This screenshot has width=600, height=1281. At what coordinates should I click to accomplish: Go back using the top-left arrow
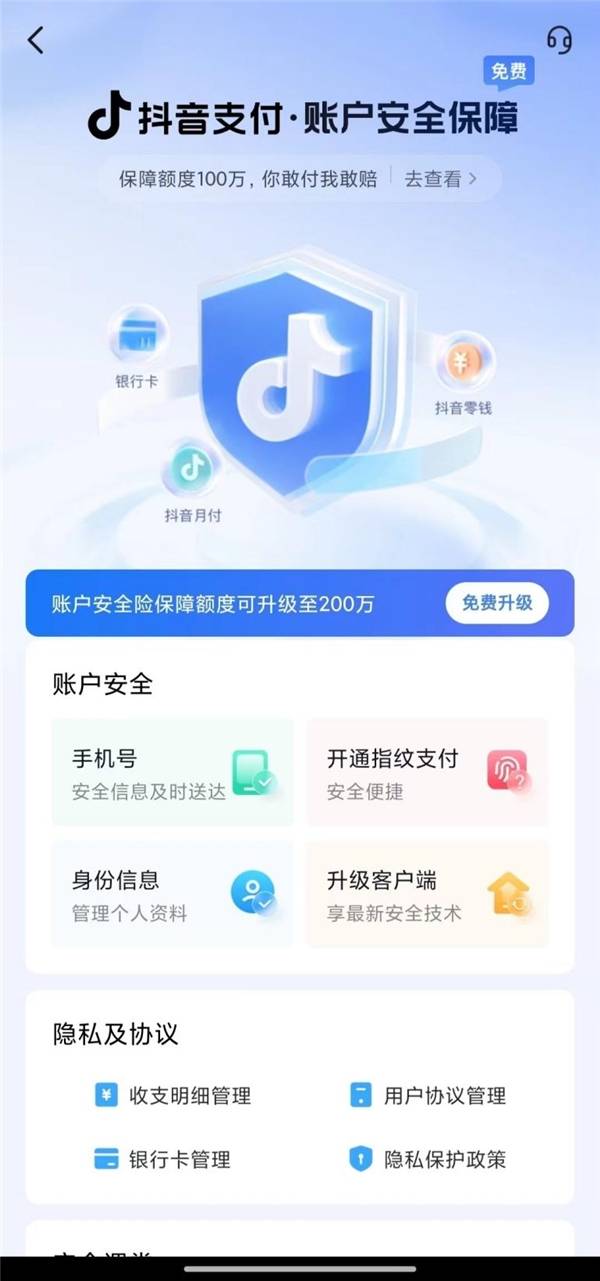click(x=37, y=40)
